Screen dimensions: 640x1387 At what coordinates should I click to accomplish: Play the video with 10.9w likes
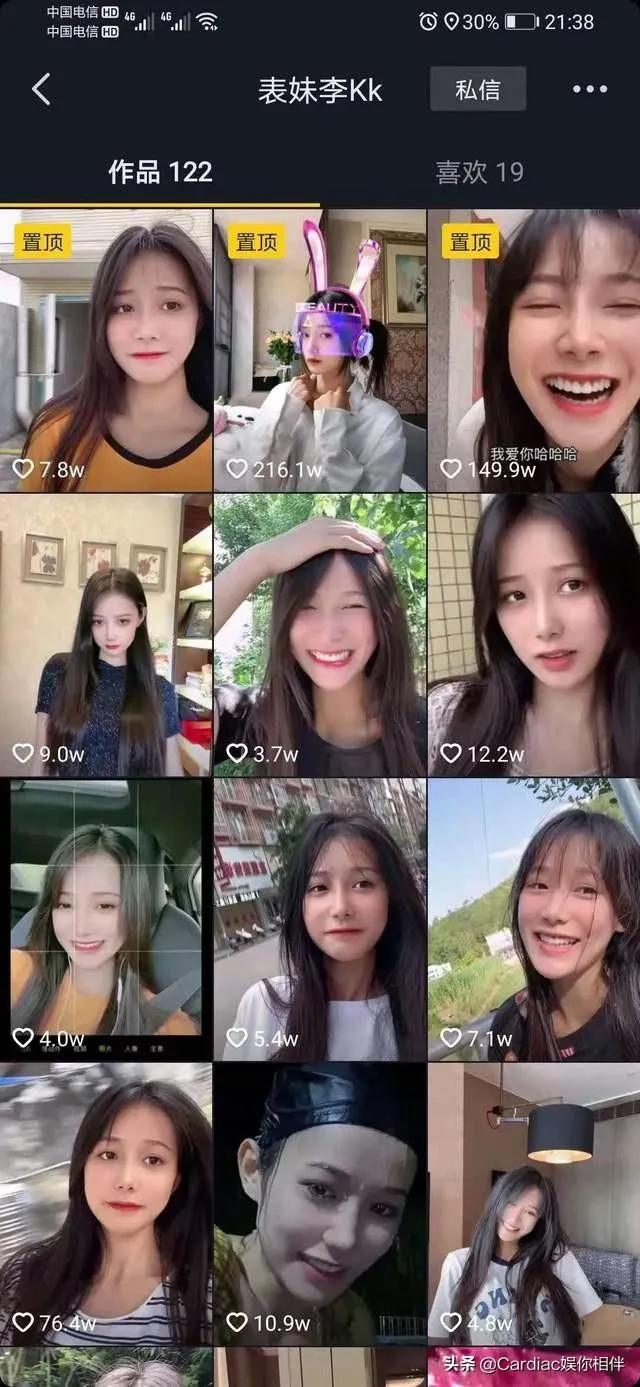[320, 1204]
